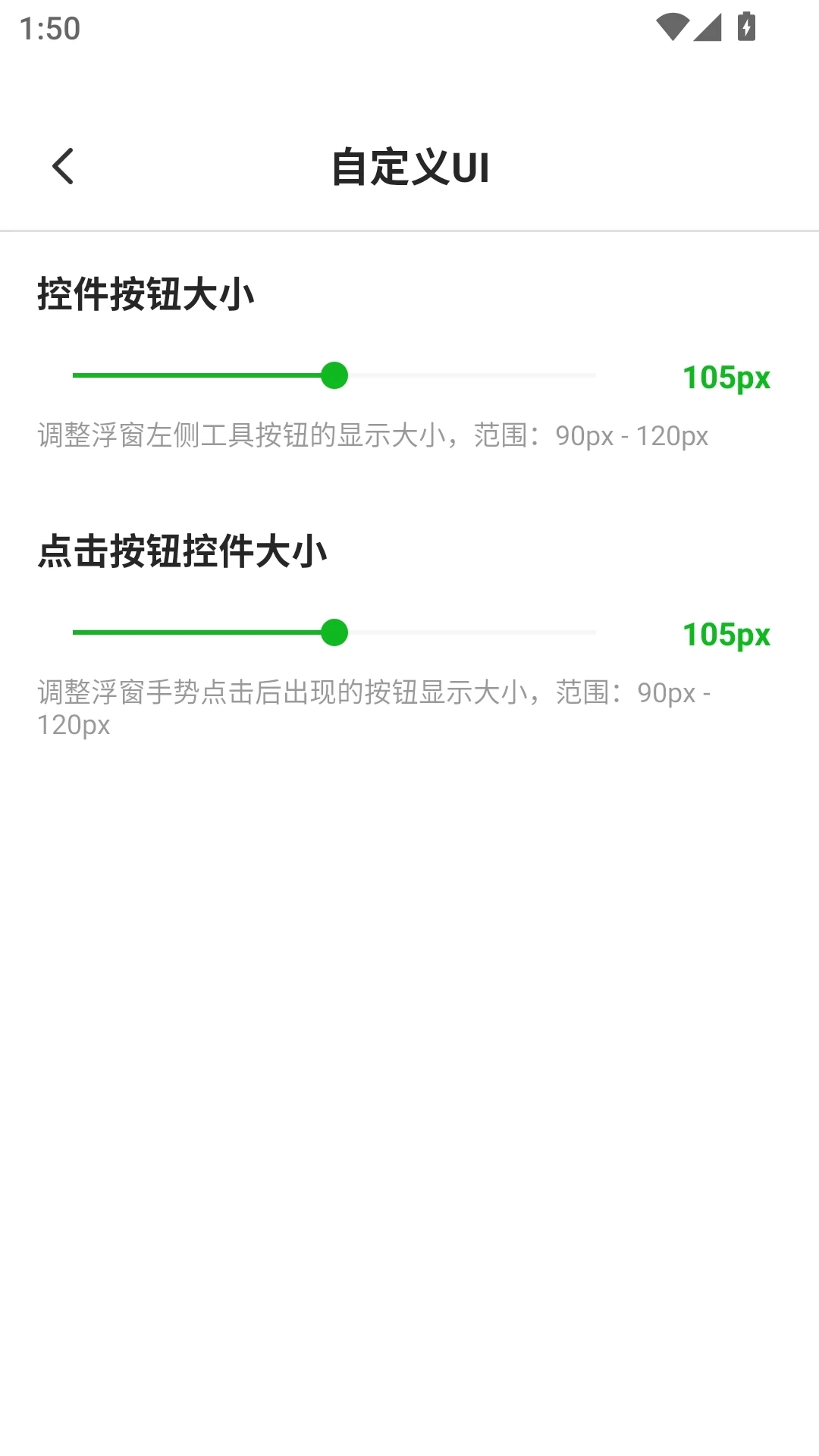
Task: Click the back arrow icon
Action: click(x=64, y=166)
